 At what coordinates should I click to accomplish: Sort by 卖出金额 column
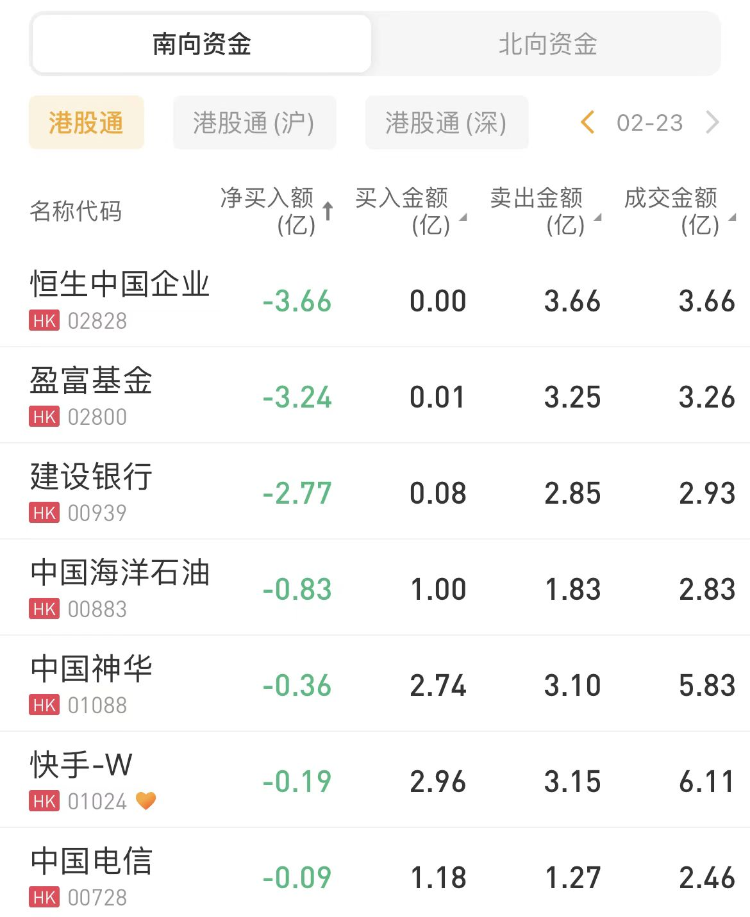[x=544, y=211]
